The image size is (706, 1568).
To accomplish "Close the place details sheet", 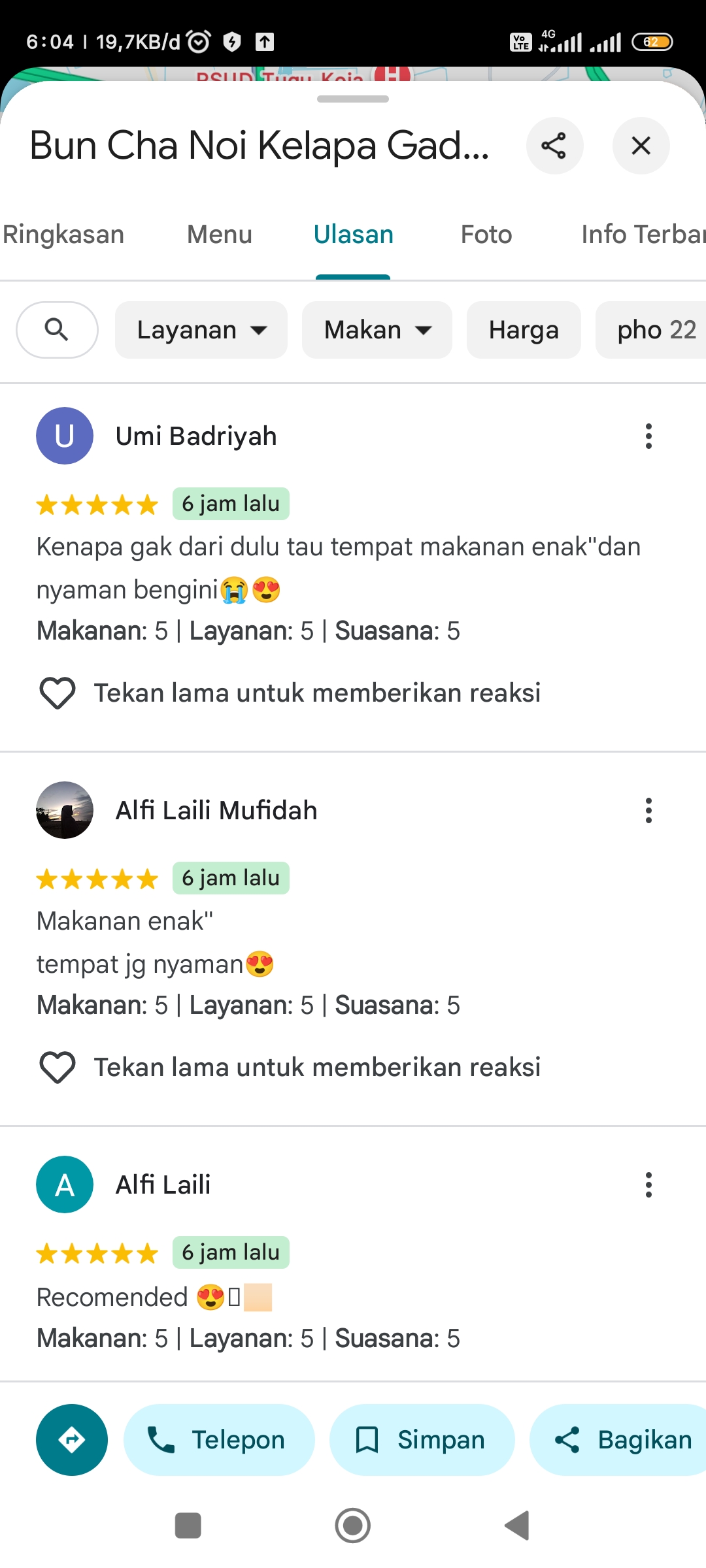I will [x=641, y=146].
